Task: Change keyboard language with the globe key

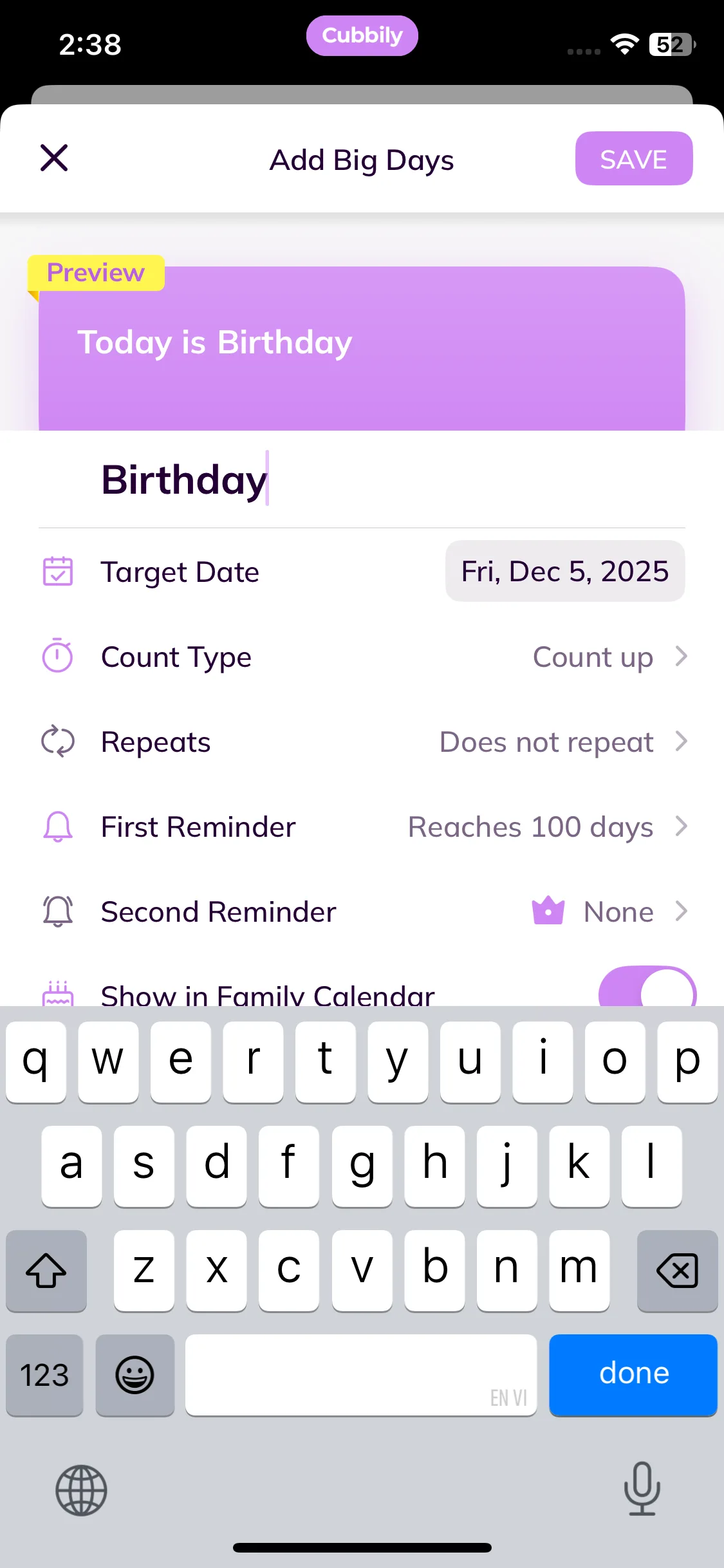Action: coord(81,1489)
